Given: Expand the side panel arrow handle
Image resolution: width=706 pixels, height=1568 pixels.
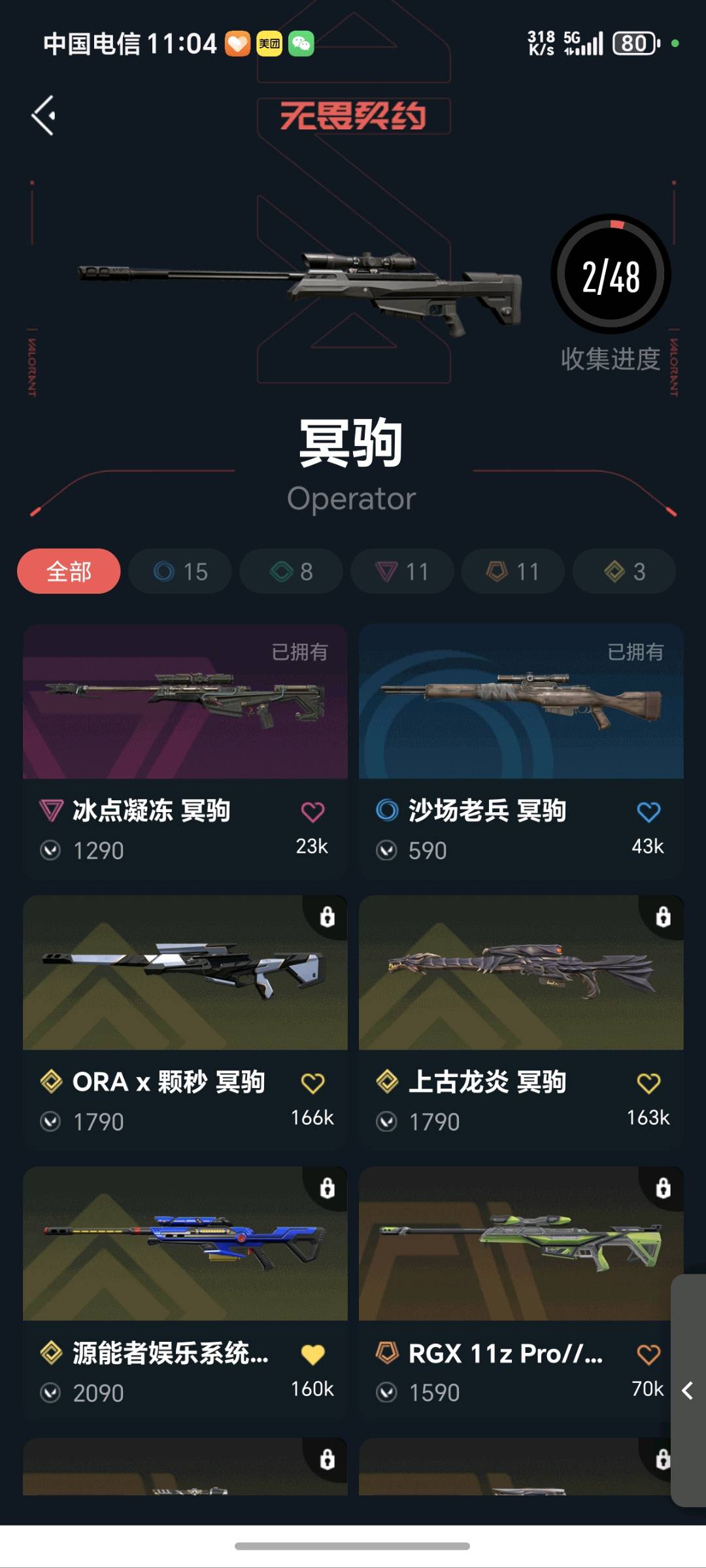Looking at the screenshot, I should pos(688,1391).
